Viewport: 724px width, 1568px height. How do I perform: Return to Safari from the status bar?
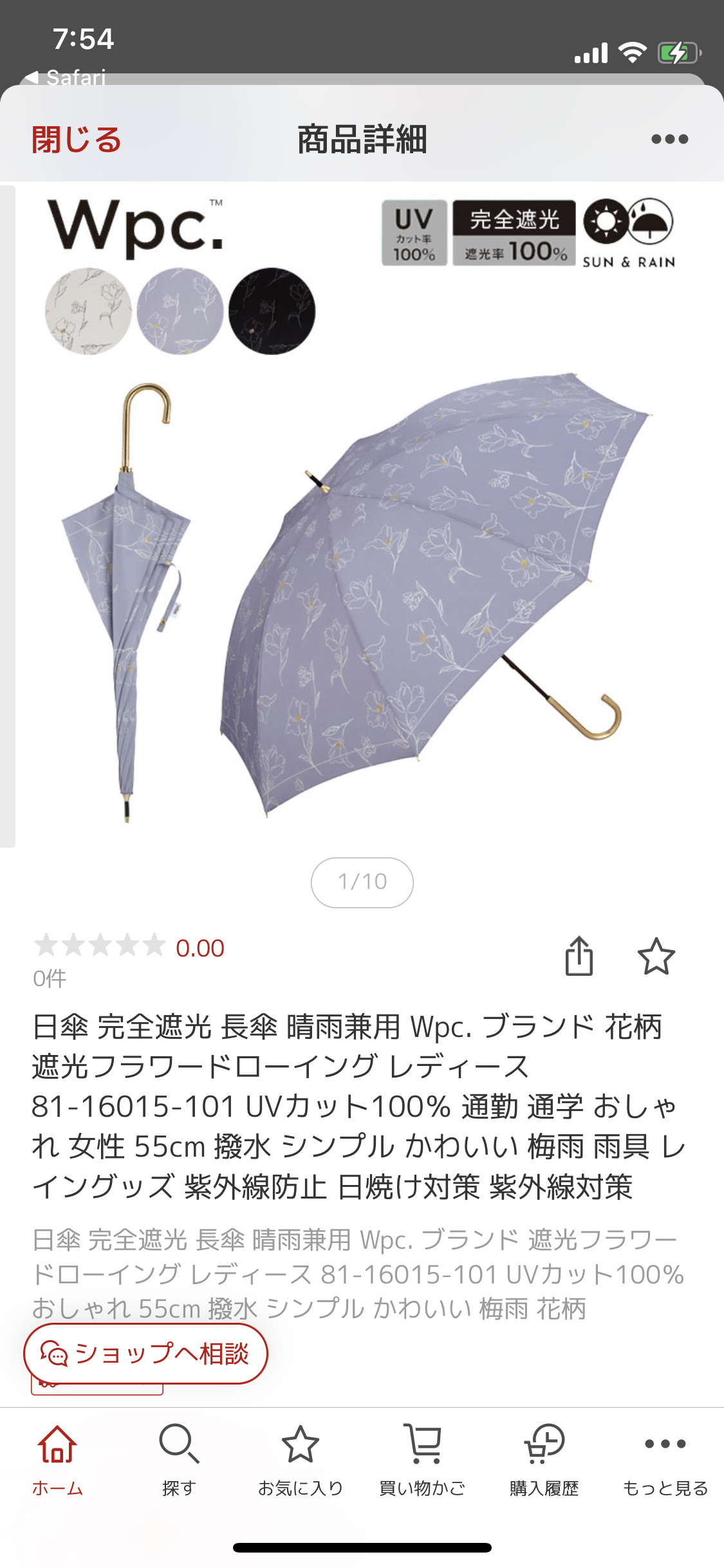(66, 78)
